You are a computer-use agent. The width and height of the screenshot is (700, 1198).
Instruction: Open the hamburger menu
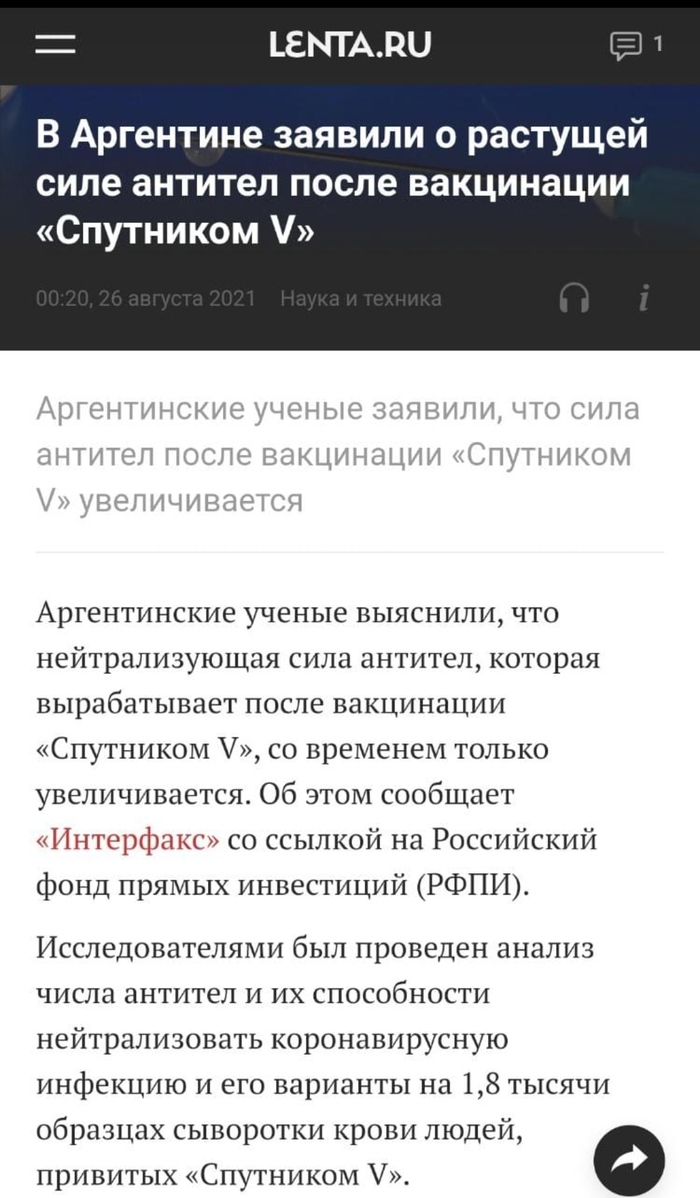click(56, 44)
